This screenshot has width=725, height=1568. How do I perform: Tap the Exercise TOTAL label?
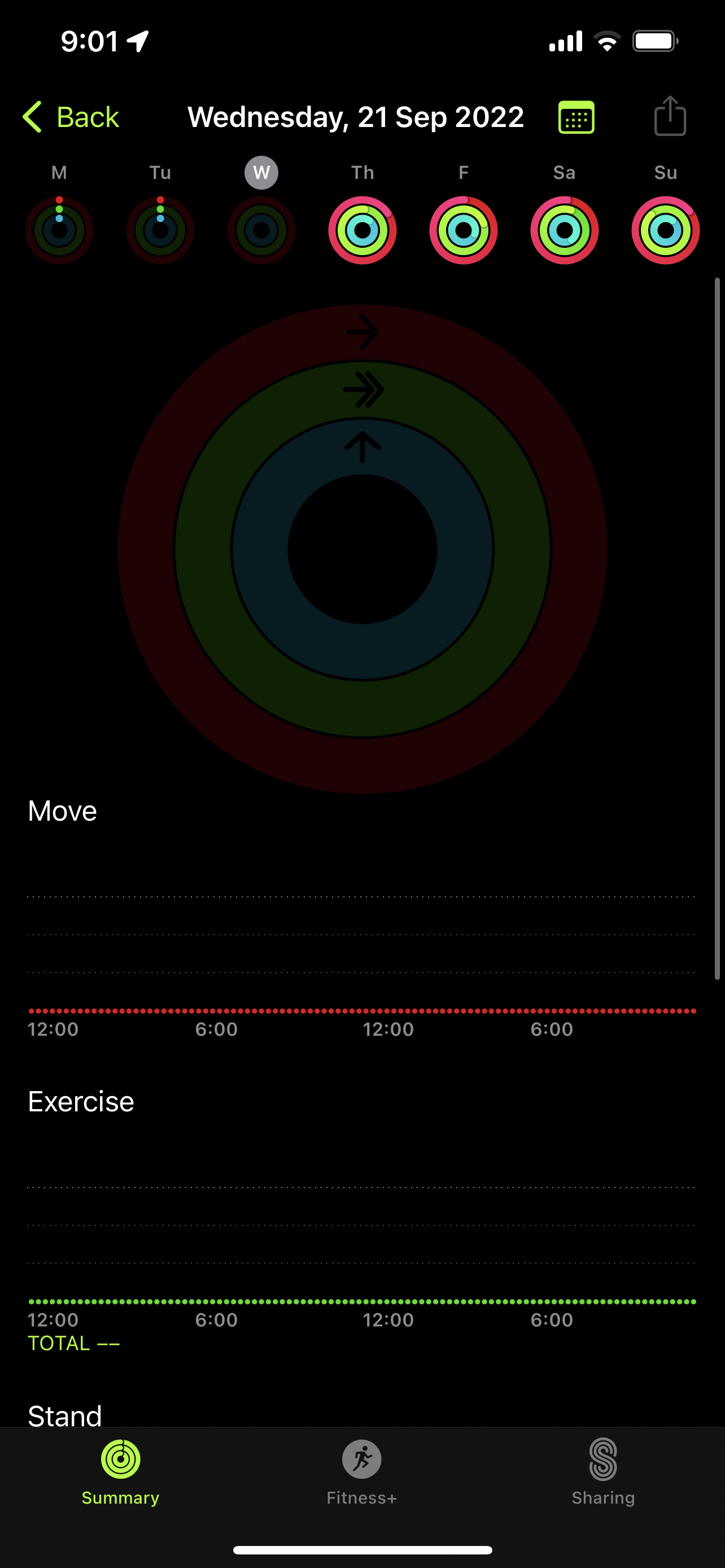click(x=73, y=1343)
